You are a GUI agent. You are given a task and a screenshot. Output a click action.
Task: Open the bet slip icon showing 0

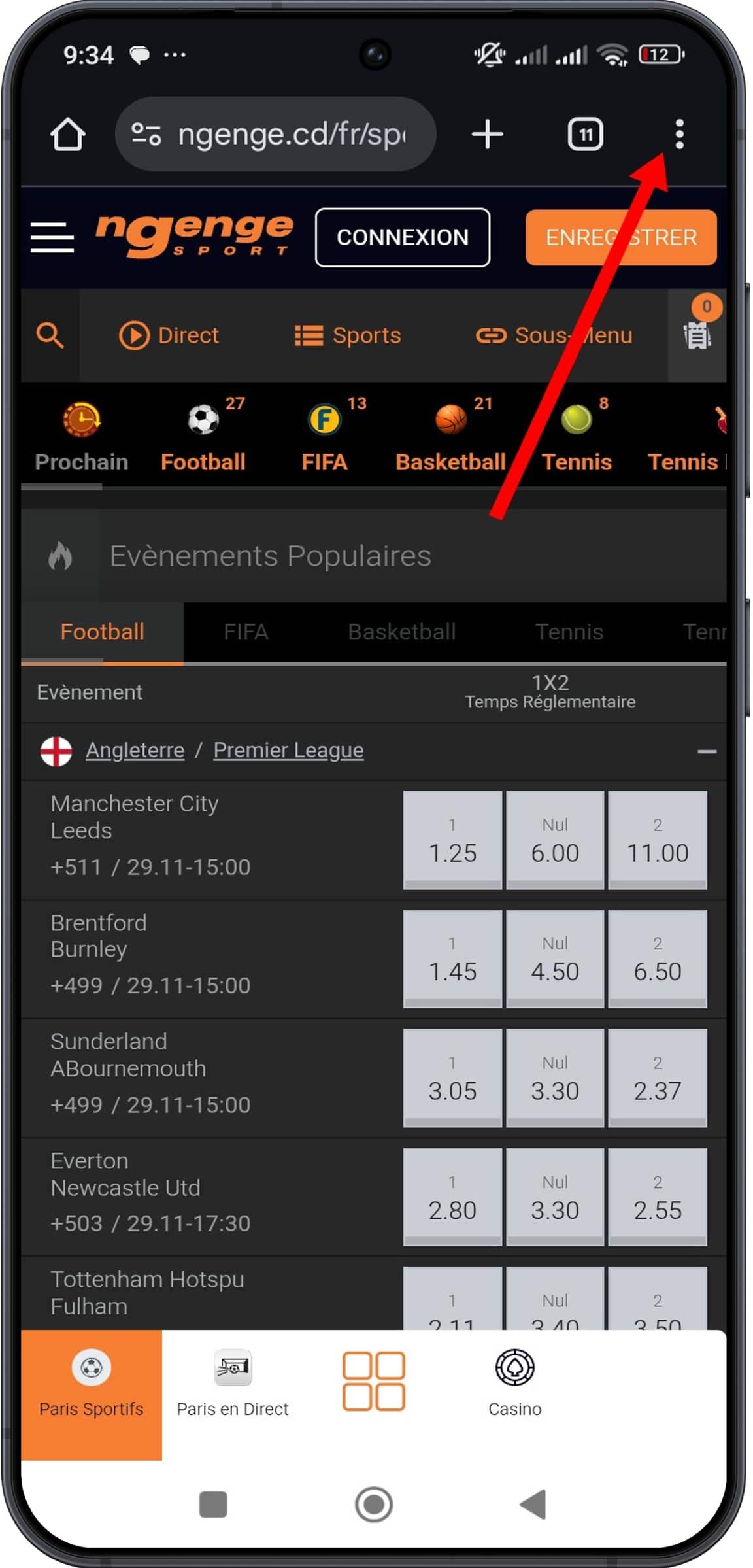697,335
